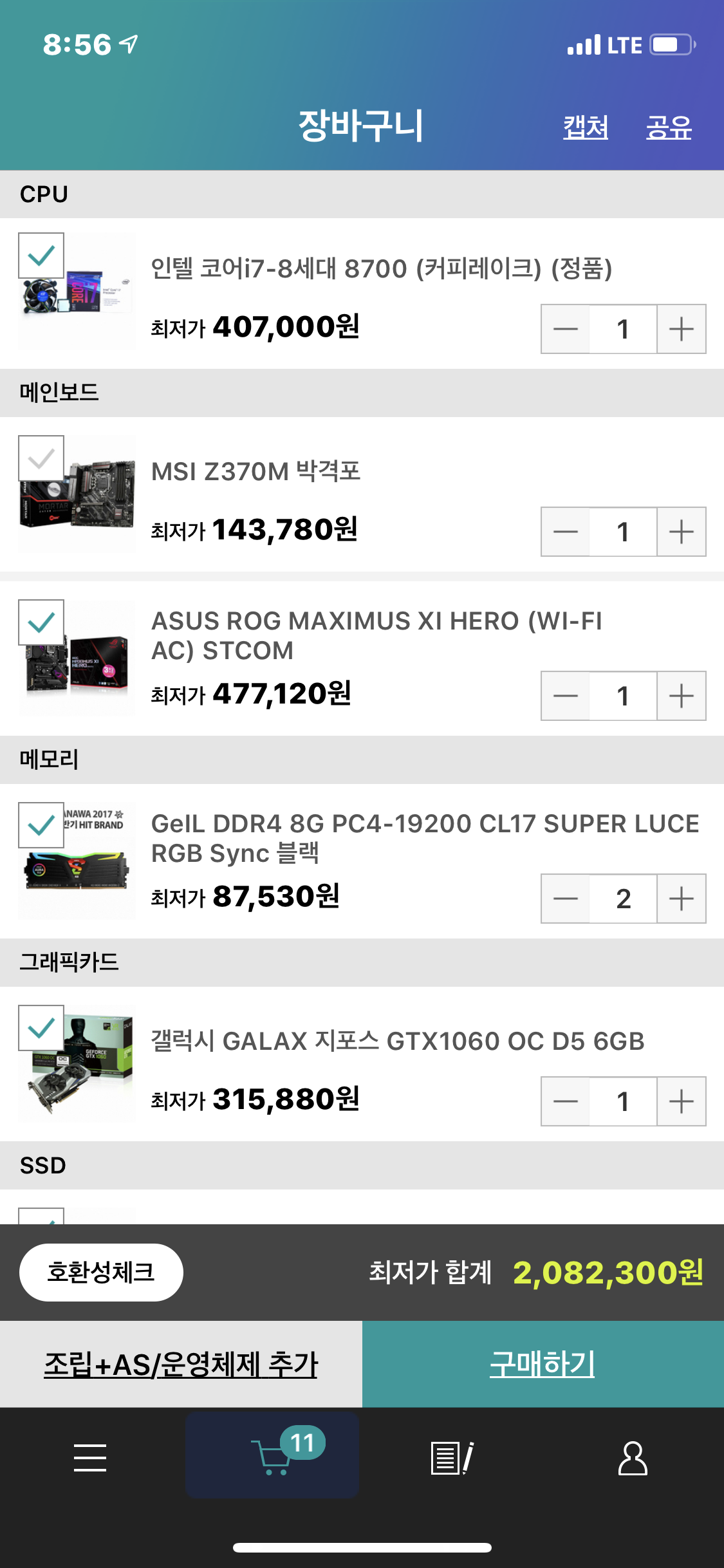Decrease GeIL DDR4 8G memory quantity
724x1568 pixels.
click(566, 899)
